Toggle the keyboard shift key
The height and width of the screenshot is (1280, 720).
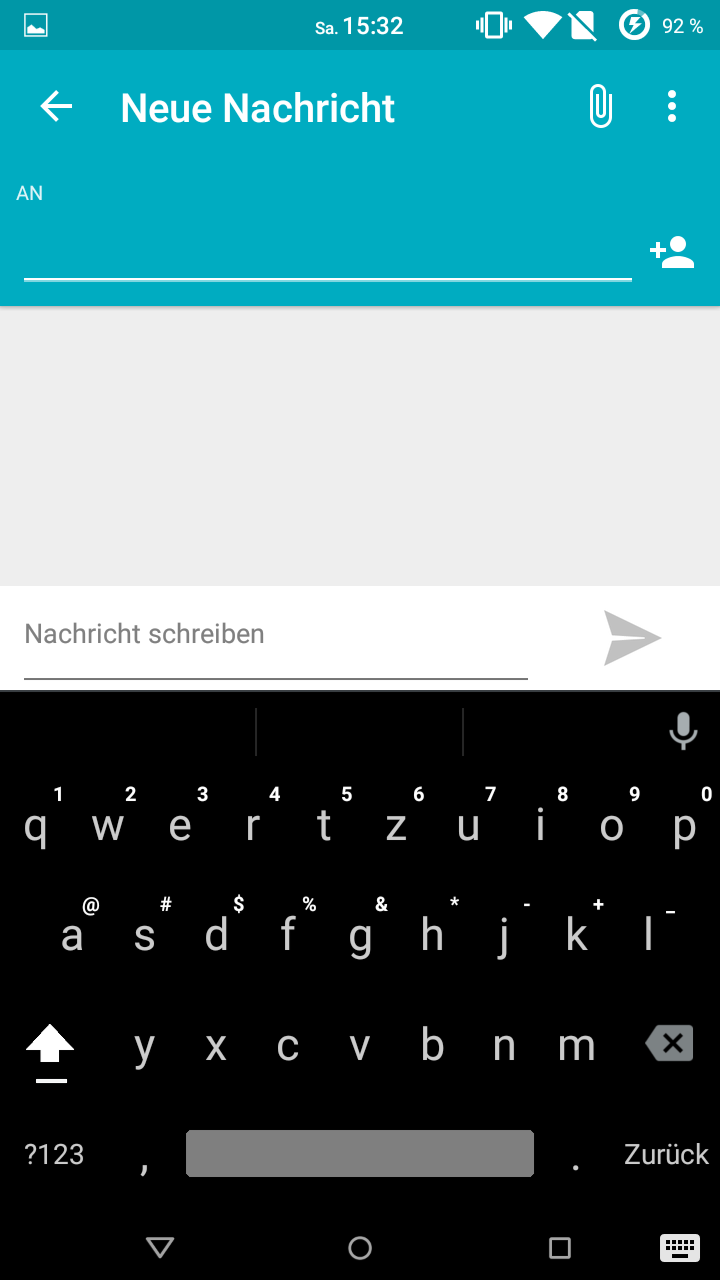[50, 1047]
